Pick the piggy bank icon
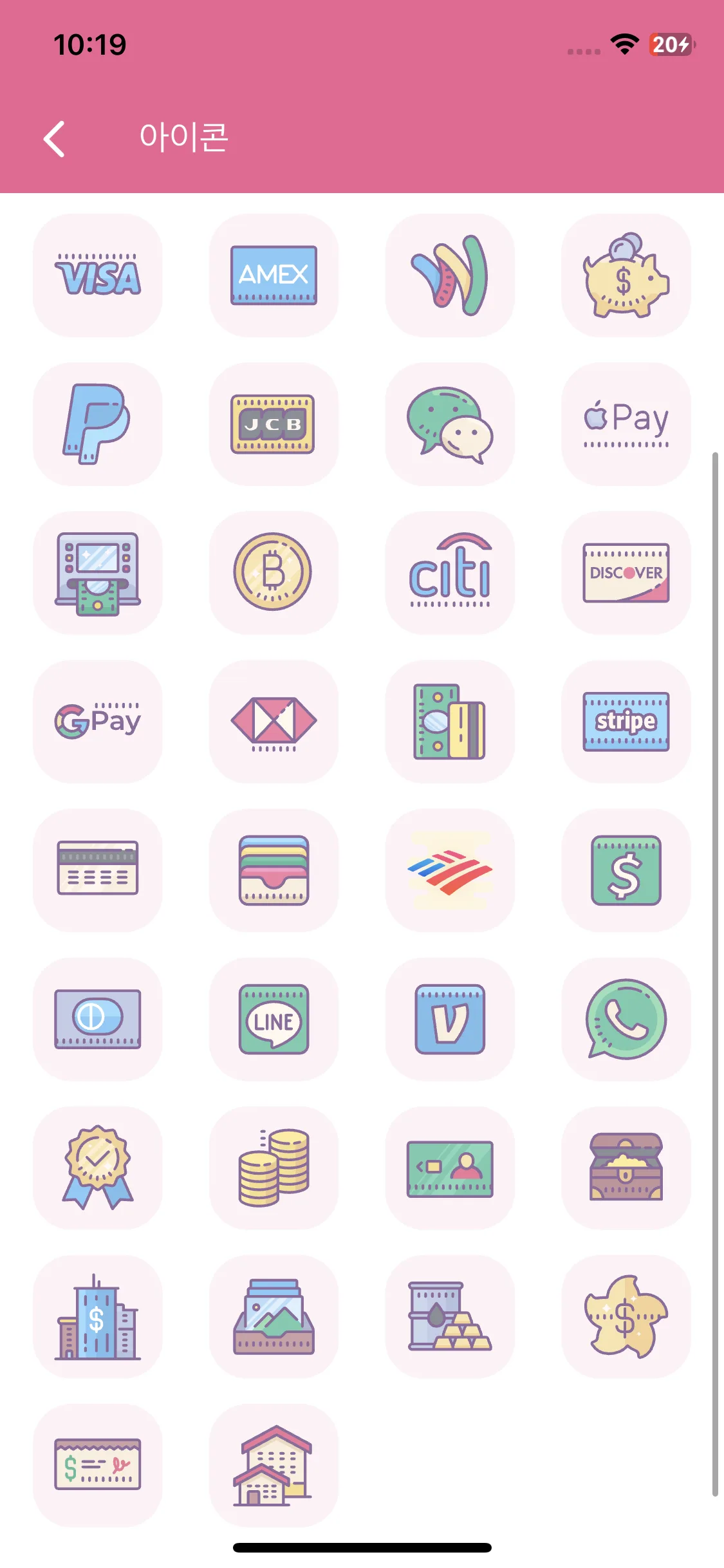The width and height of the screenshot is (724, 1568). (x=626, y=275)
